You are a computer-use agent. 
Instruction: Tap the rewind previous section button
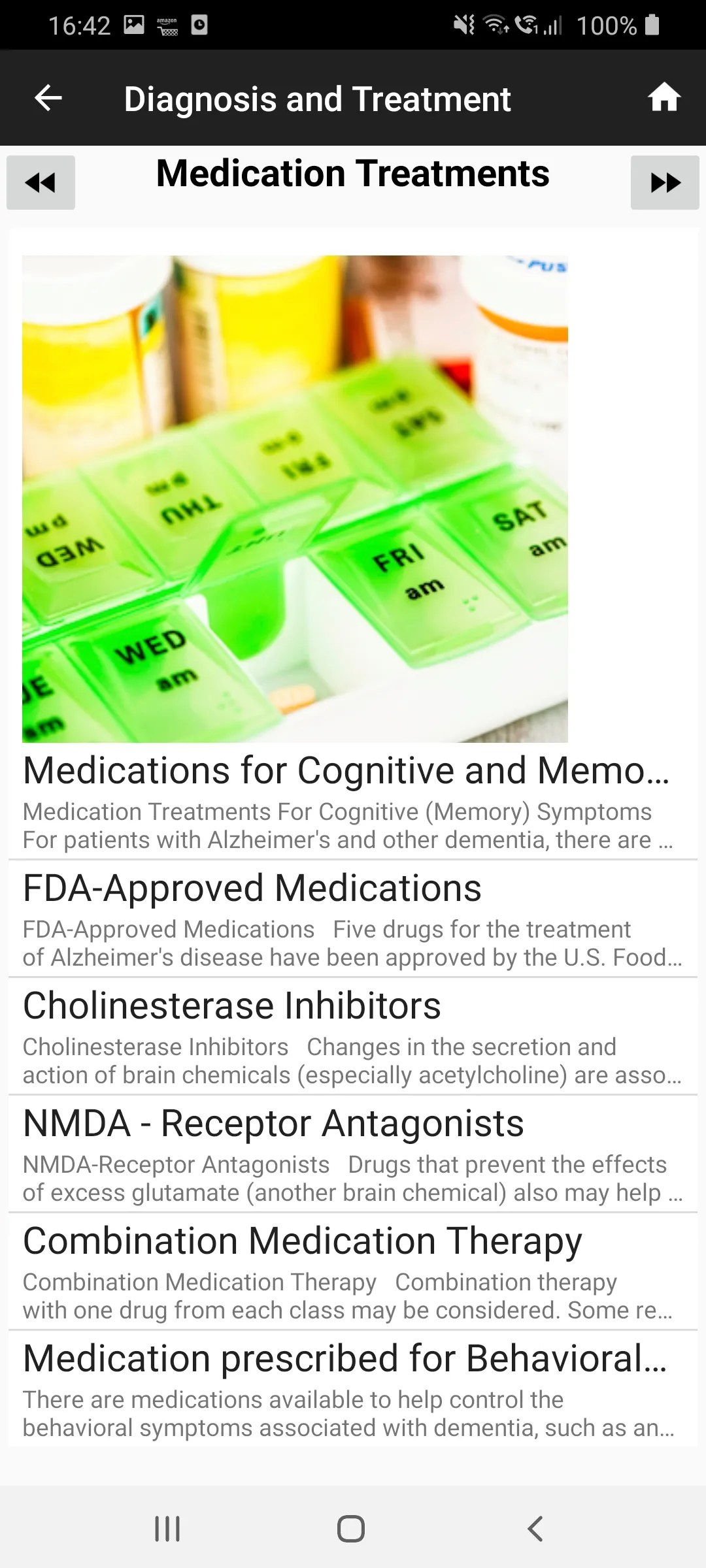click(x=41, y=183)
